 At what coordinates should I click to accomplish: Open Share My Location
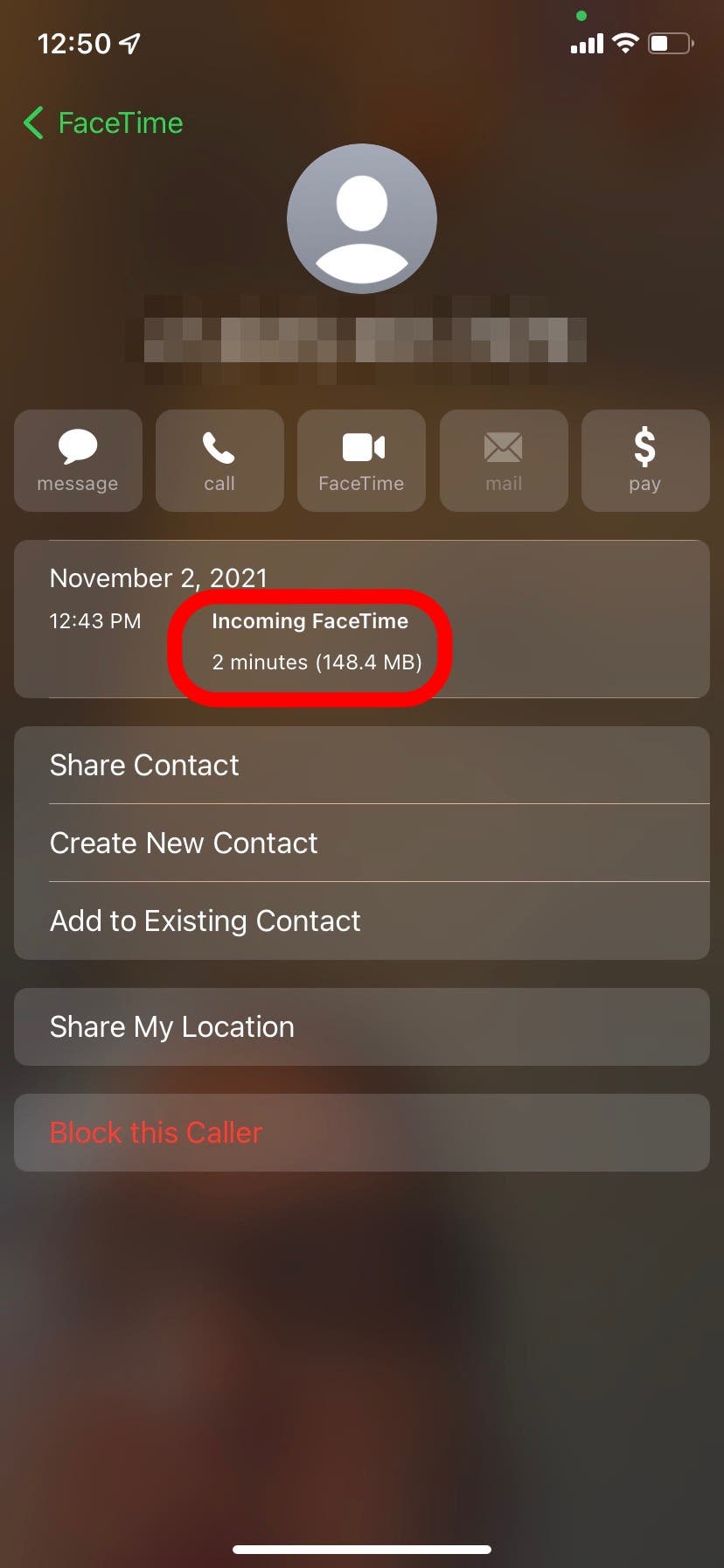pyautogui.click(x=362, y=1026)
